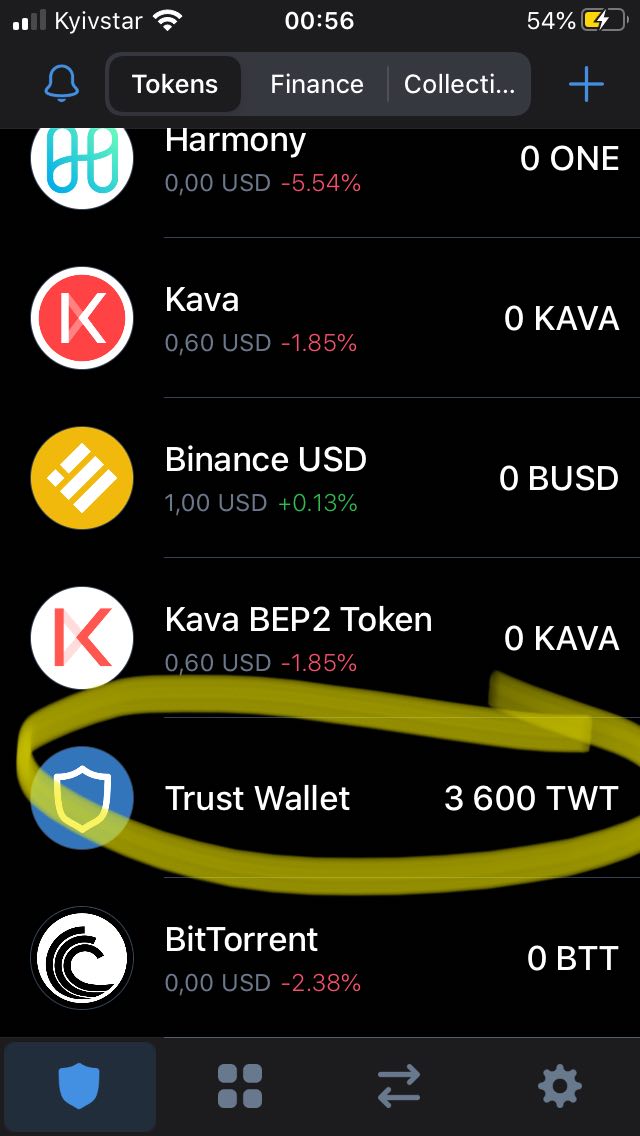This screenshot has height=1136, width=640.
Task: Open the DApps grid tab
Action: [240, 1086]
